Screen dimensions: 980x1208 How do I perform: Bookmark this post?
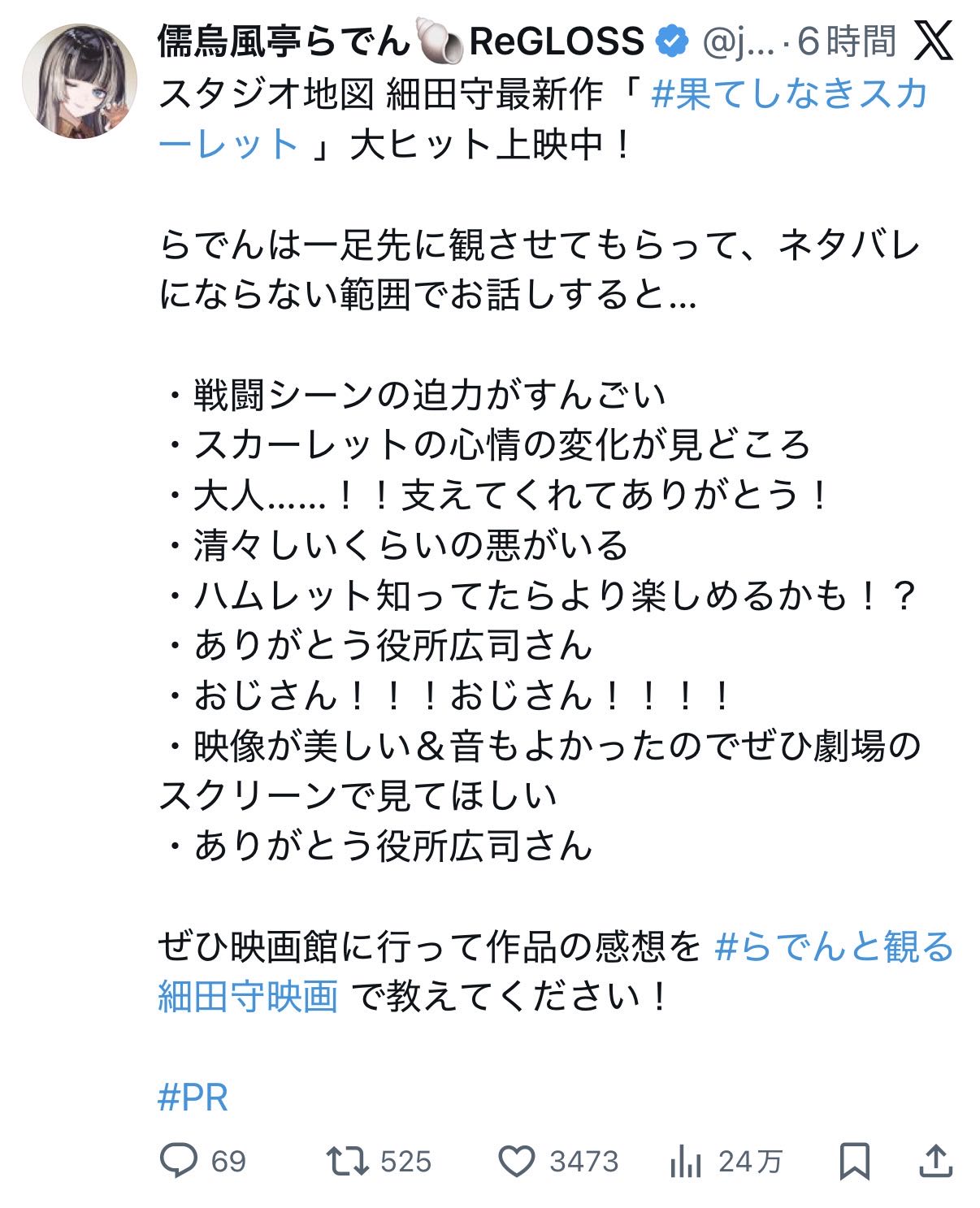854,1161
